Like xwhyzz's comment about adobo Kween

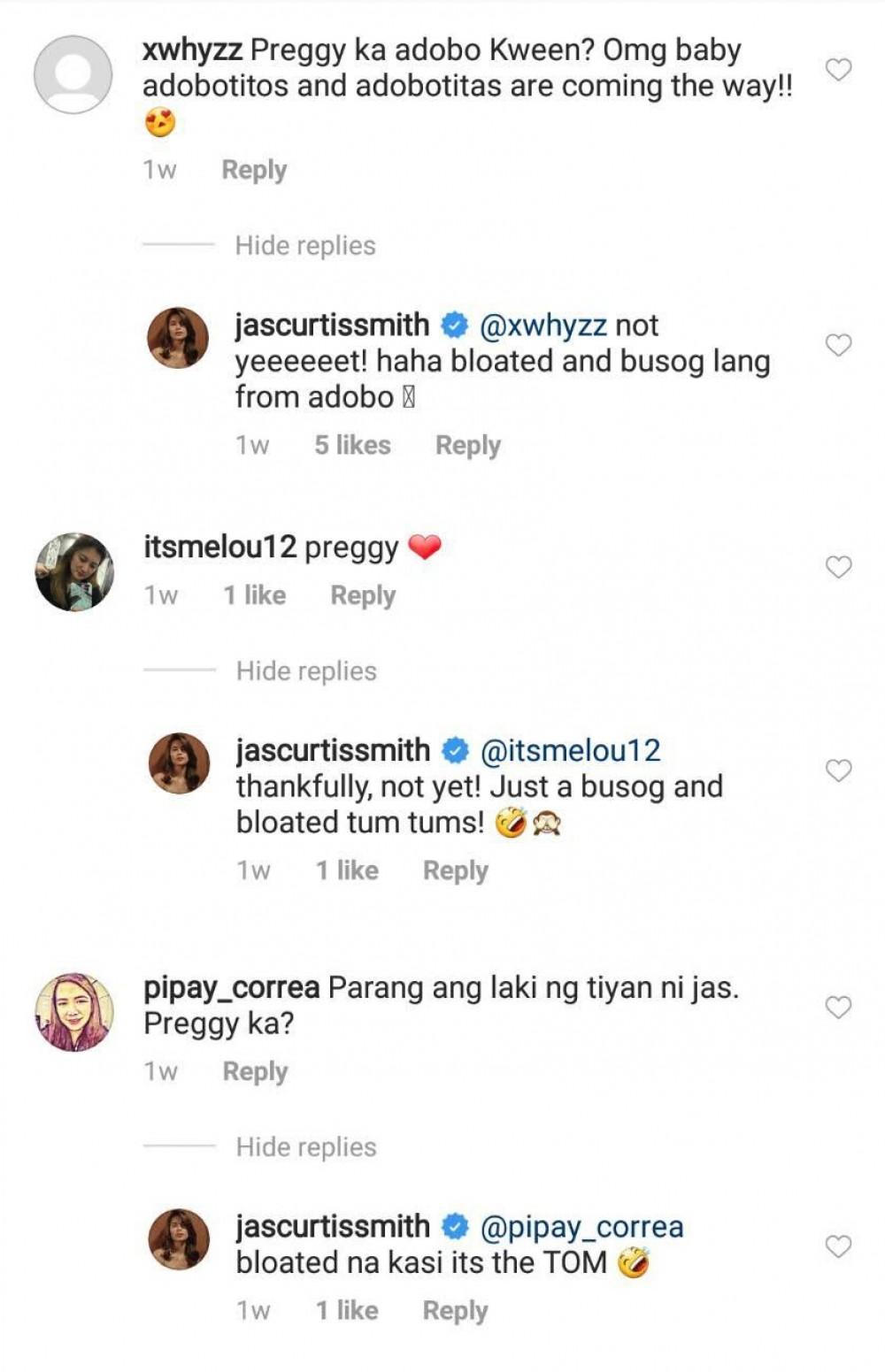(x=838, y=69)
